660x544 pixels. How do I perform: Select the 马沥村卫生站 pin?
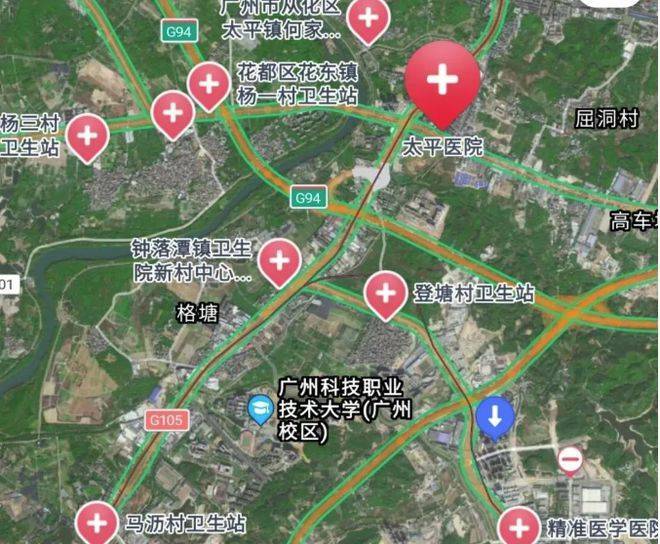click(x=97, y=522)
